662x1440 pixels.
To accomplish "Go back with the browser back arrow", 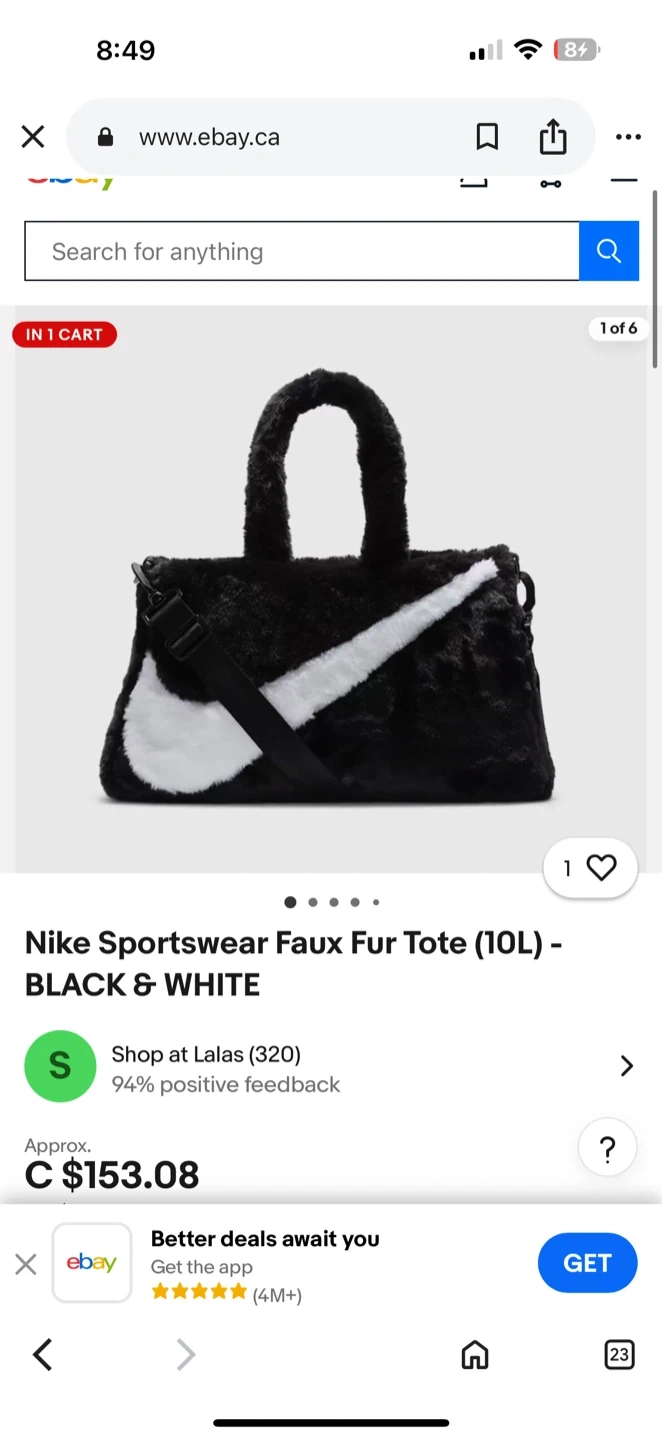I will click(42, 1355).
